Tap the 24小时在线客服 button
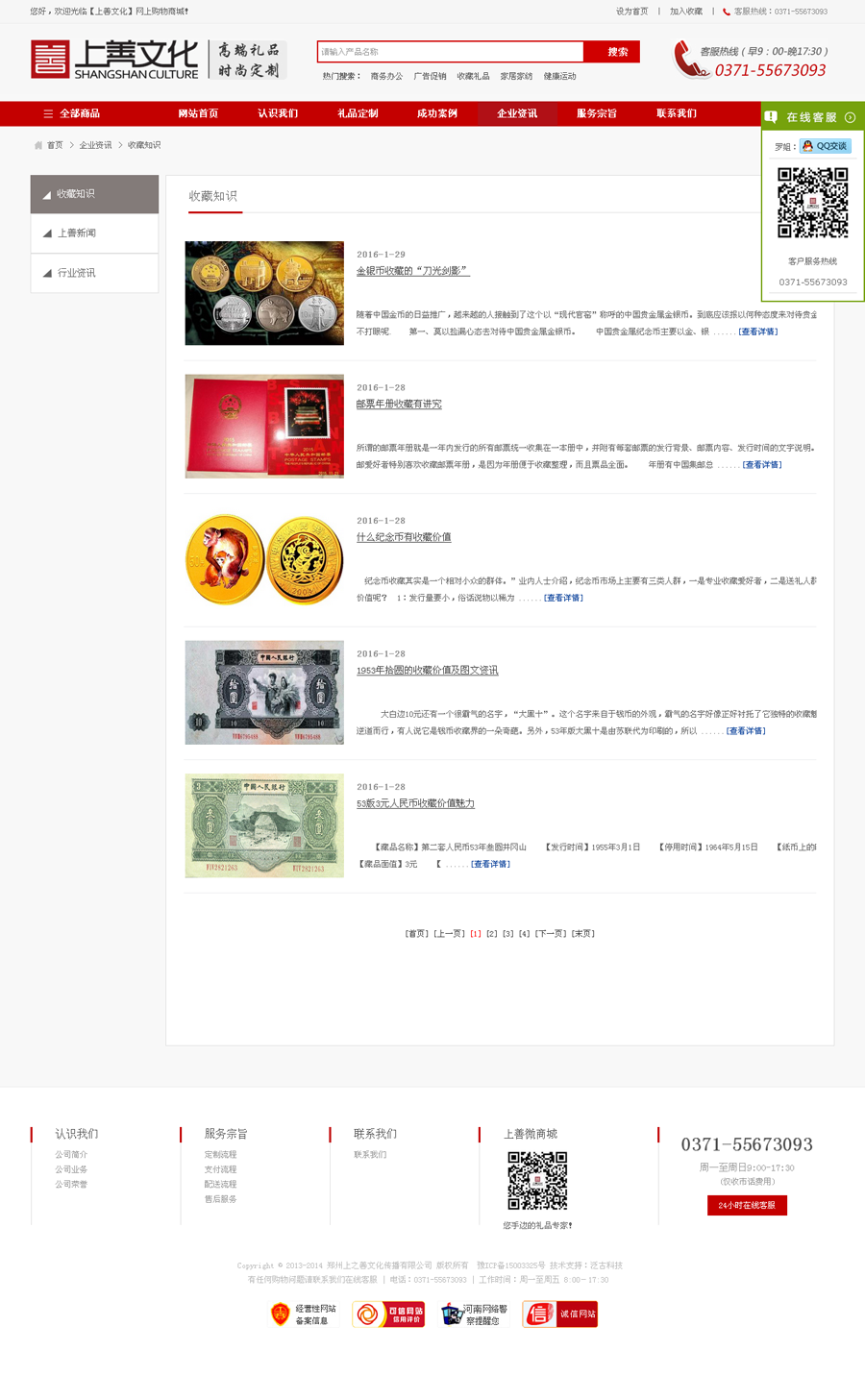 point(747,1205)
